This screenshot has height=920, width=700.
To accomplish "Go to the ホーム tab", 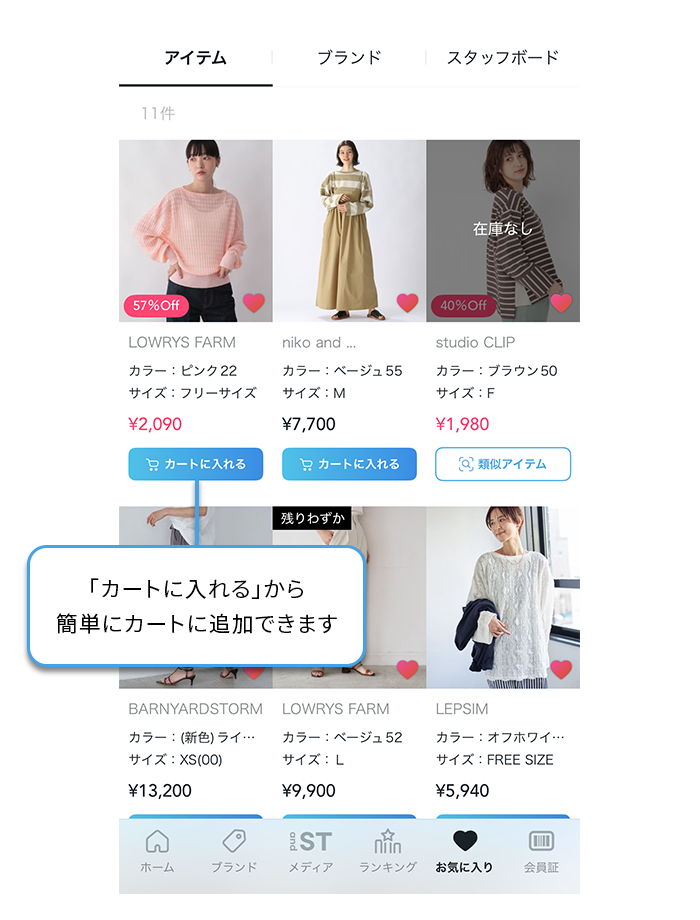I will point(157,852).
